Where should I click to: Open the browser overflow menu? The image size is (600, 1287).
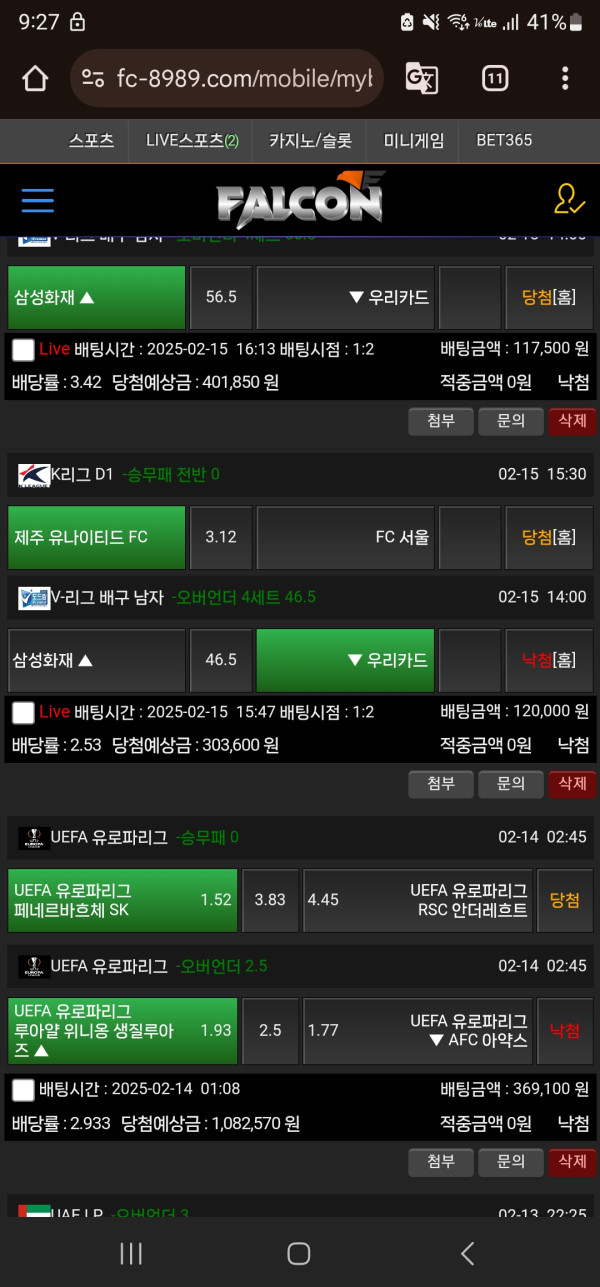tap(565, 79)
